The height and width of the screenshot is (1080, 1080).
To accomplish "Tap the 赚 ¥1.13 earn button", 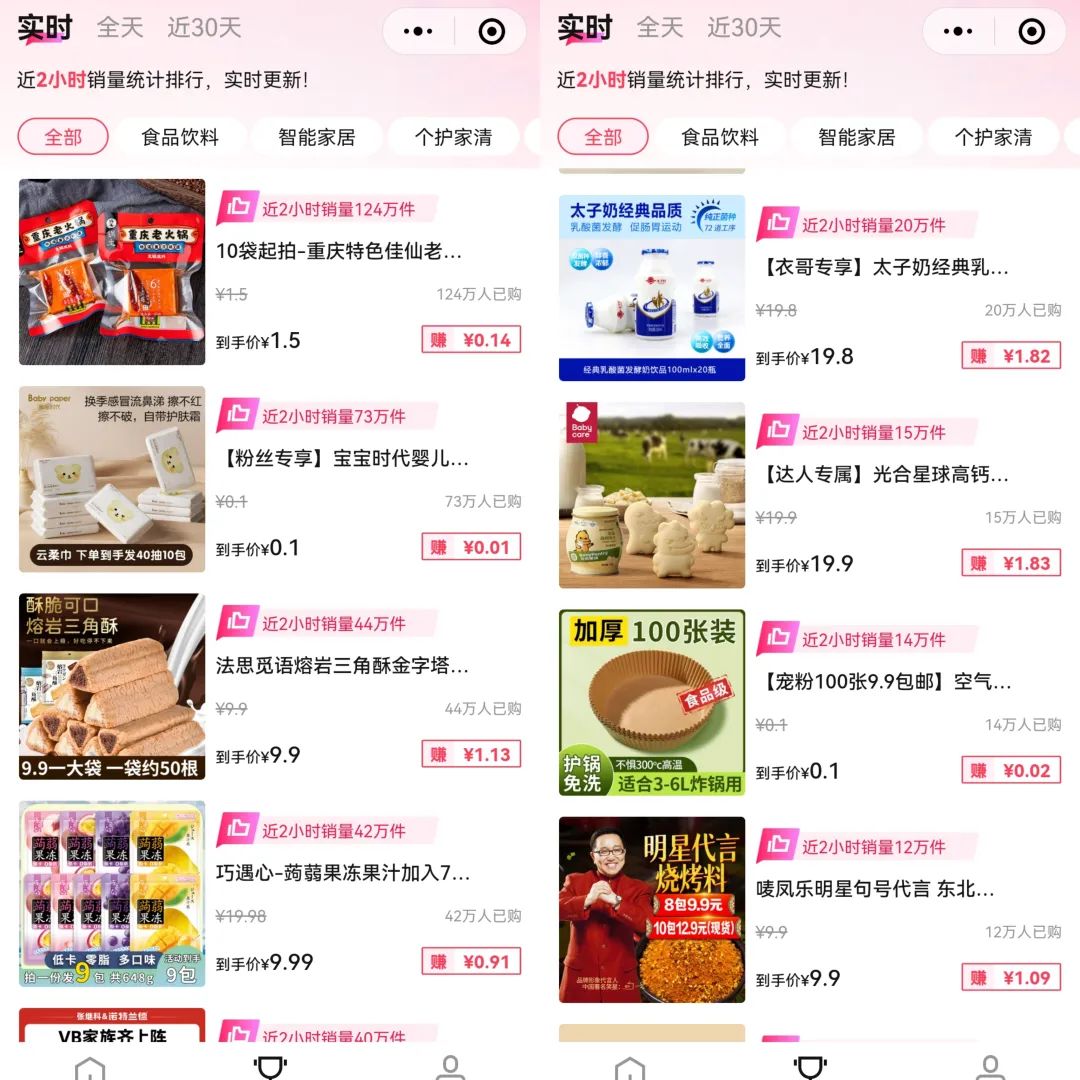I will 471,755.
